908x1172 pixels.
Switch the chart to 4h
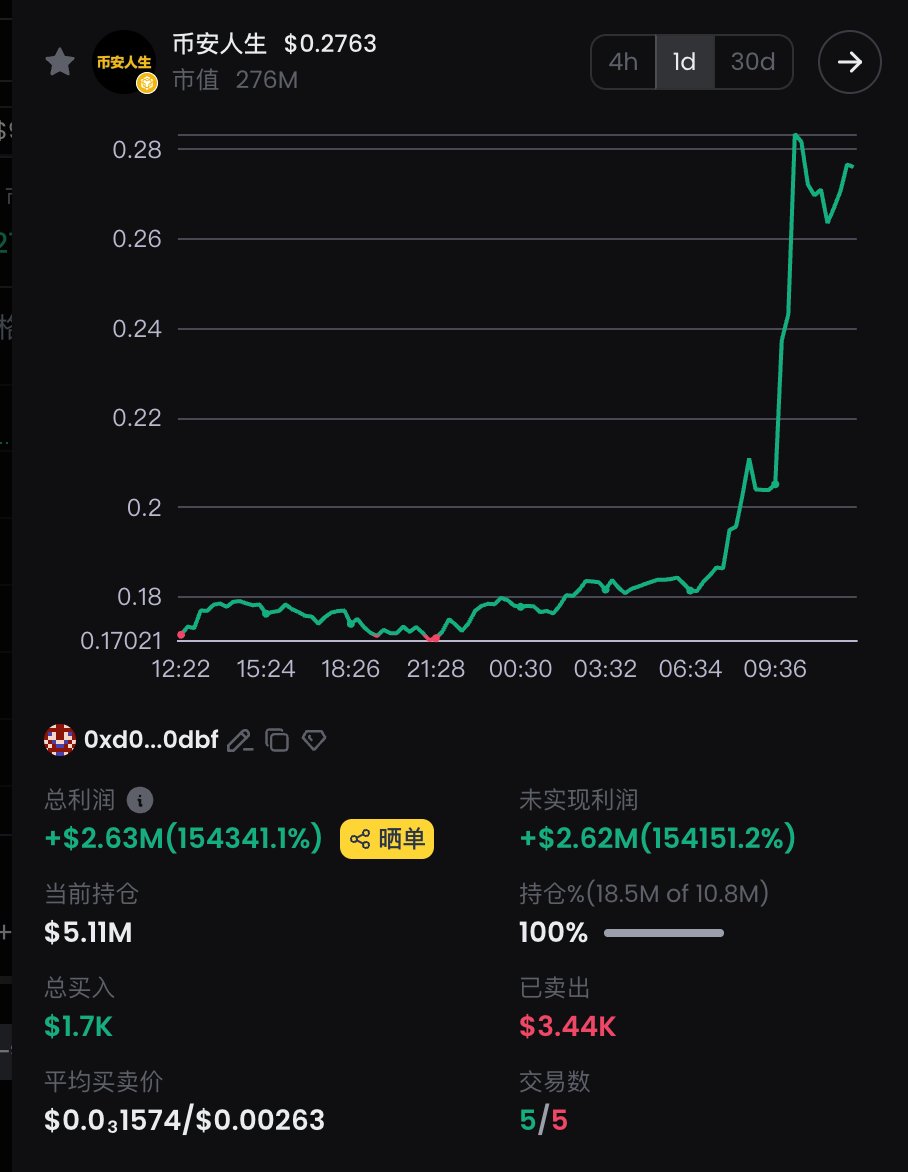(x=623, y=62)
